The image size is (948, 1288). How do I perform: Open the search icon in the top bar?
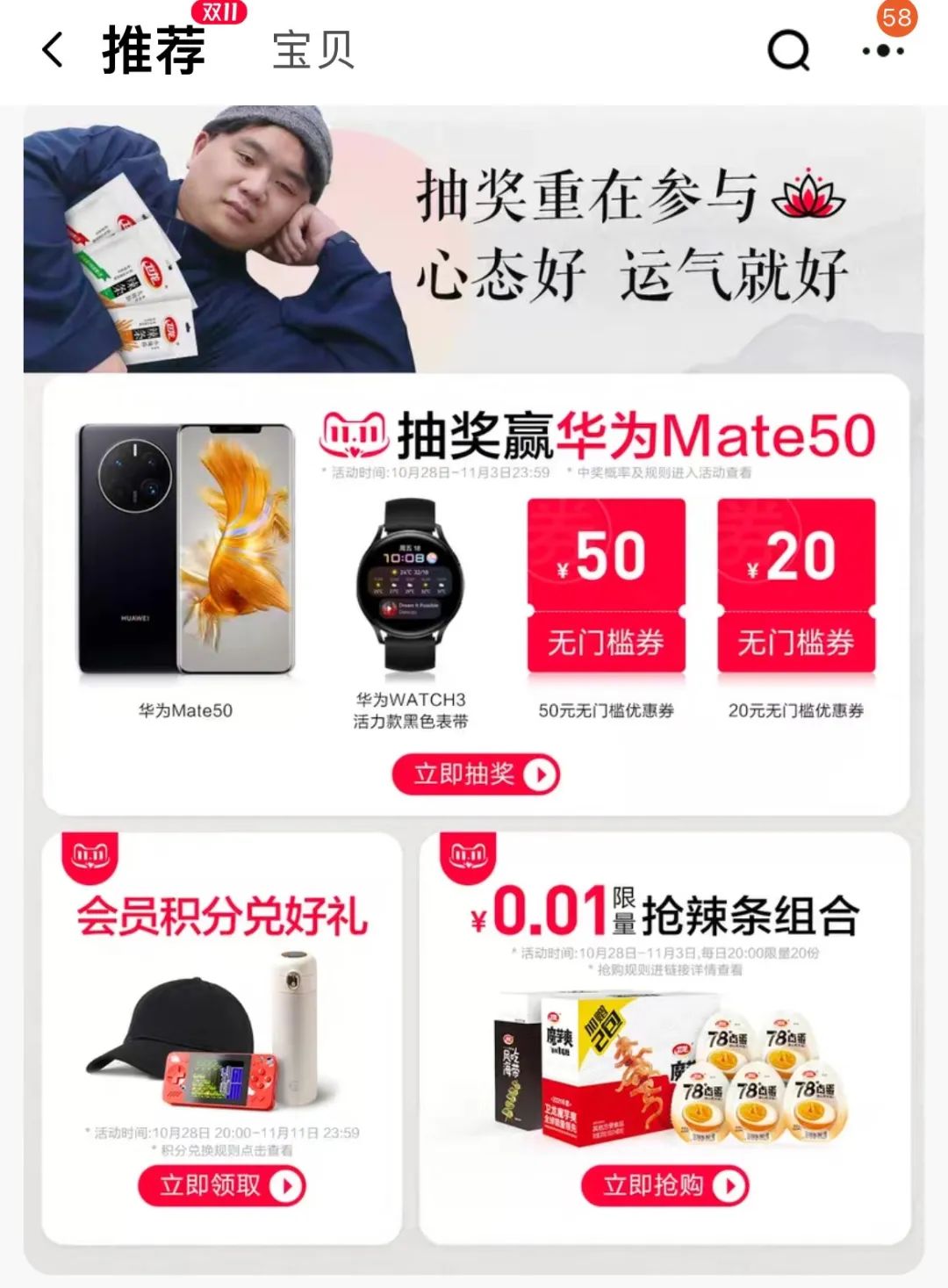pos(788,50)
